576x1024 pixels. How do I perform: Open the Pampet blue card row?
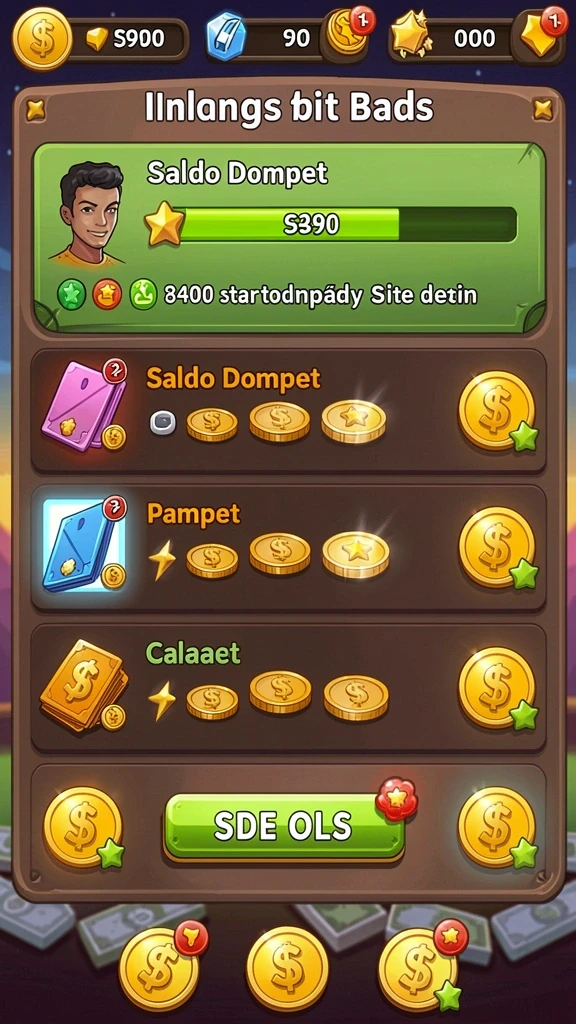click(288, 547)
